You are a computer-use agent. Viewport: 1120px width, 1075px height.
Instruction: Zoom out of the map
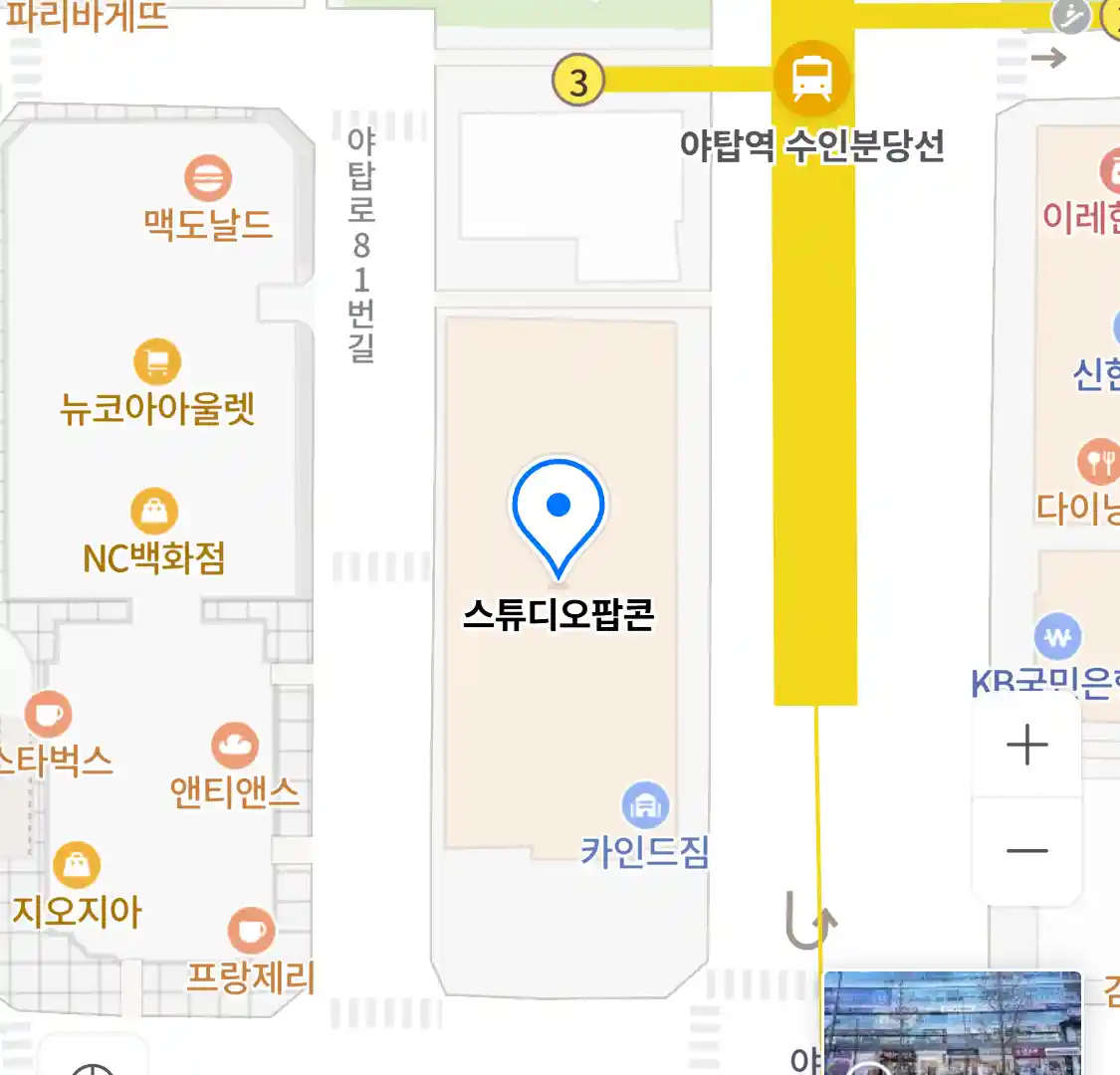1026,851
